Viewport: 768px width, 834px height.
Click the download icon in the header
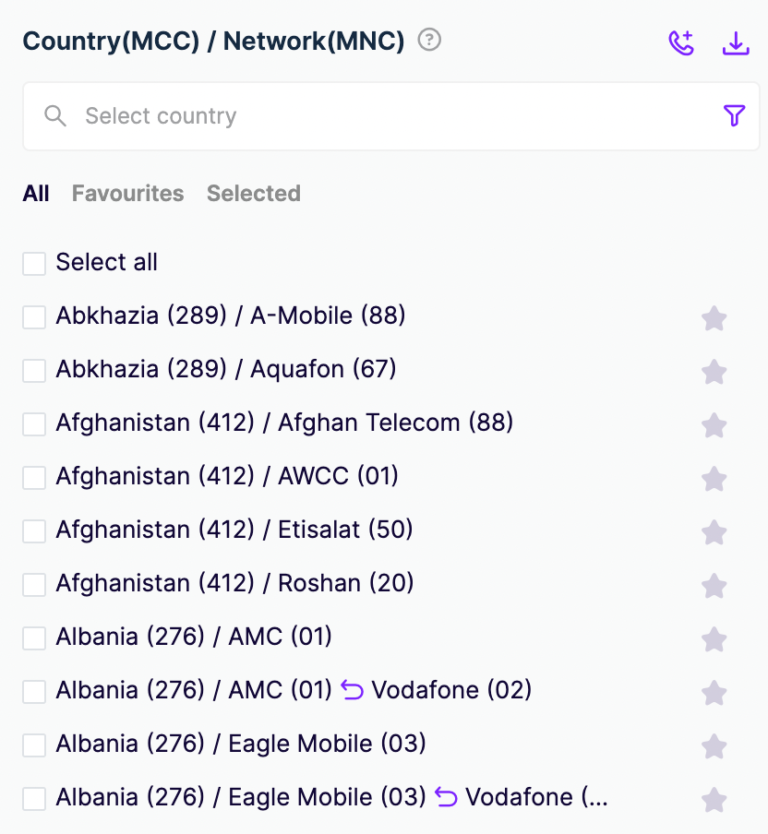[735, 42]
